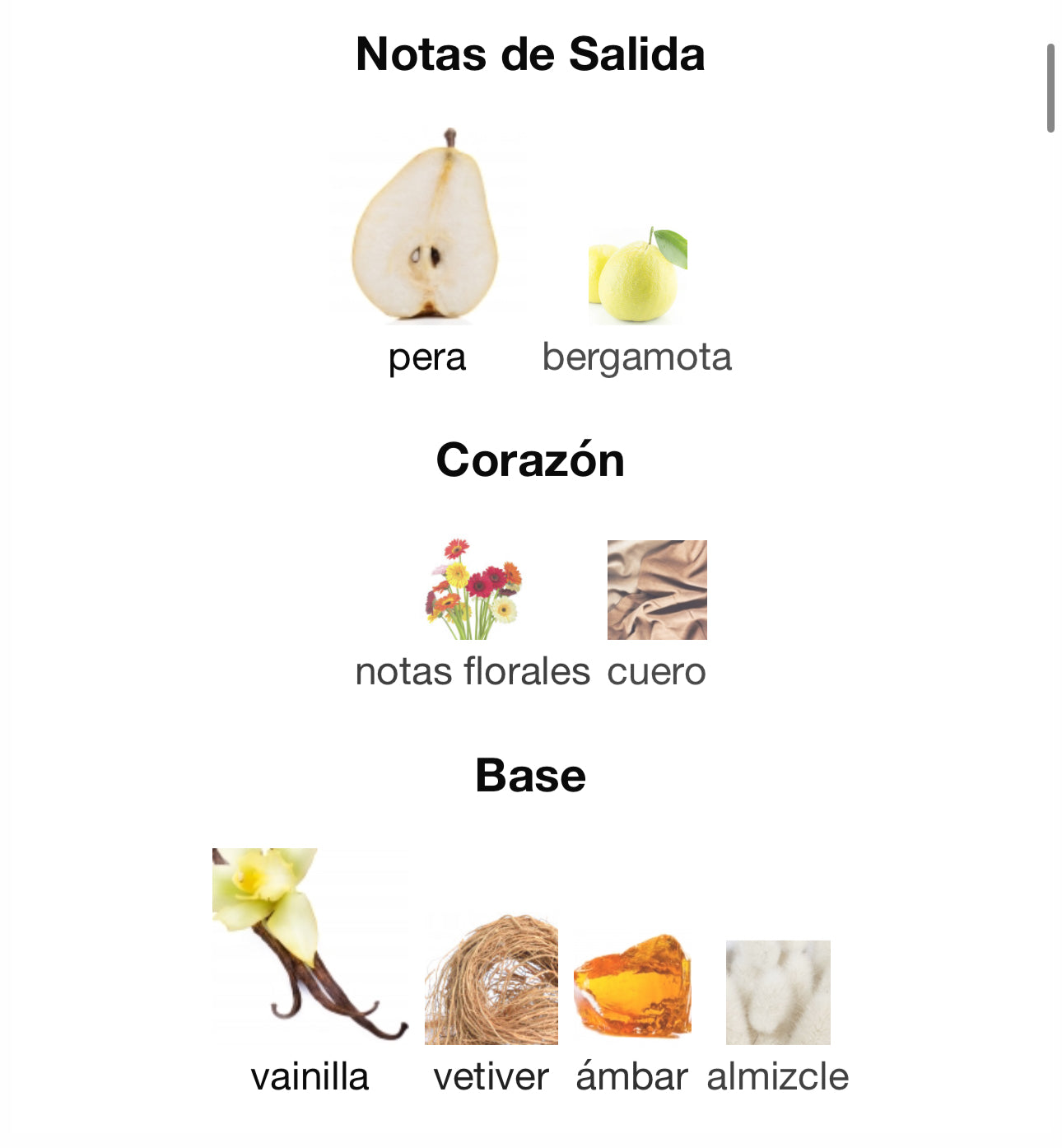This screenshot has width=1062, height=1148.
Task: View the ámbar note
Action: (x=631, y=987)
